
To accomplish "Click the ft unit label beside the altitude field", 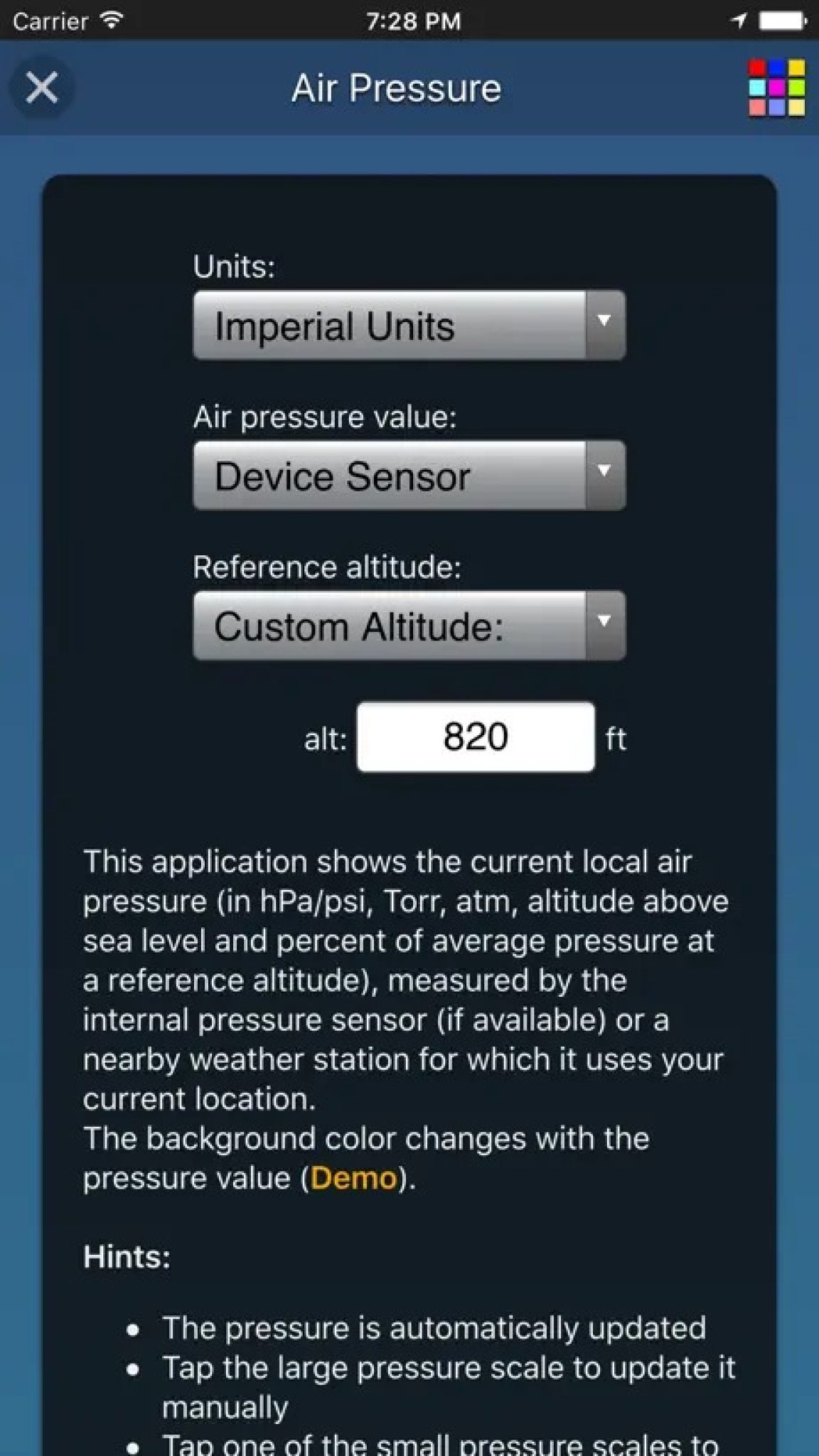I will coord(616,739).
